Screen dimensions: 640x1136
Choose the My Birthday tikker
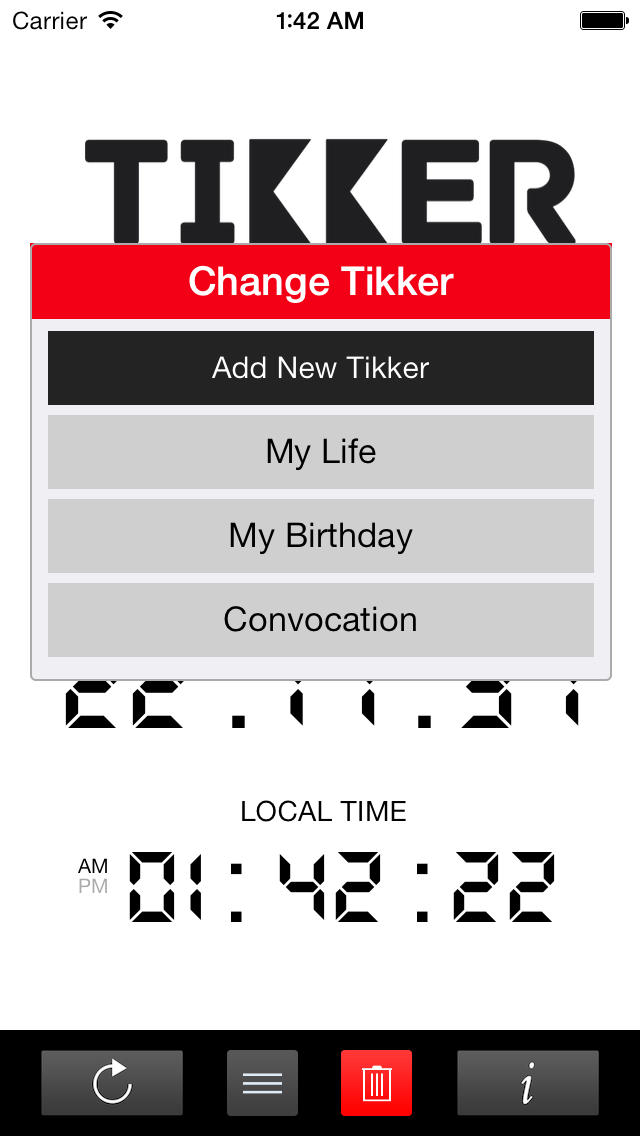click(x=320, y=536)
